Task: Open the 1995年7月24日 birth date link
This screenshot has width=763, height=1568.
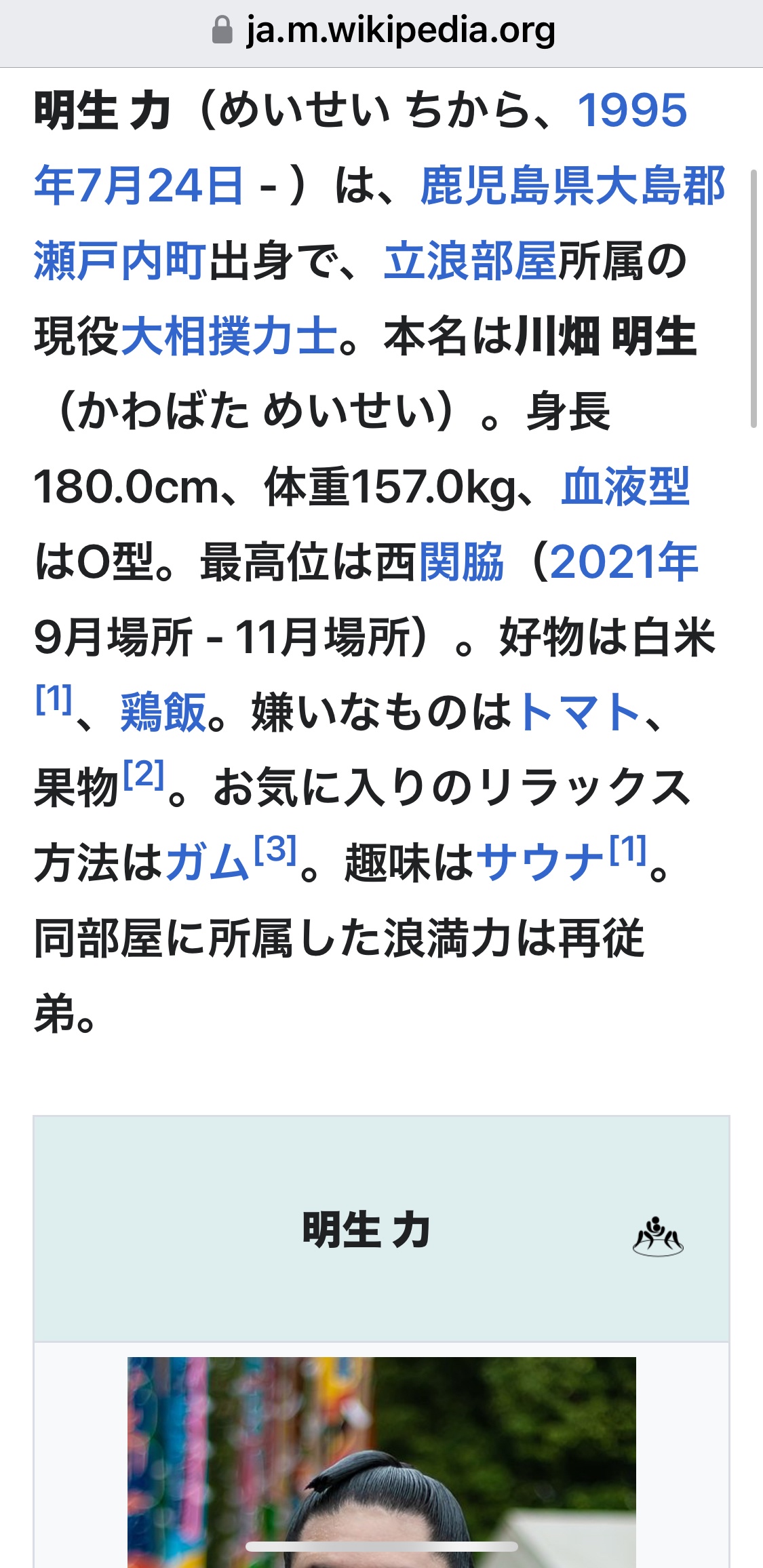Action: pyautogui.click(x=138, y=185)
